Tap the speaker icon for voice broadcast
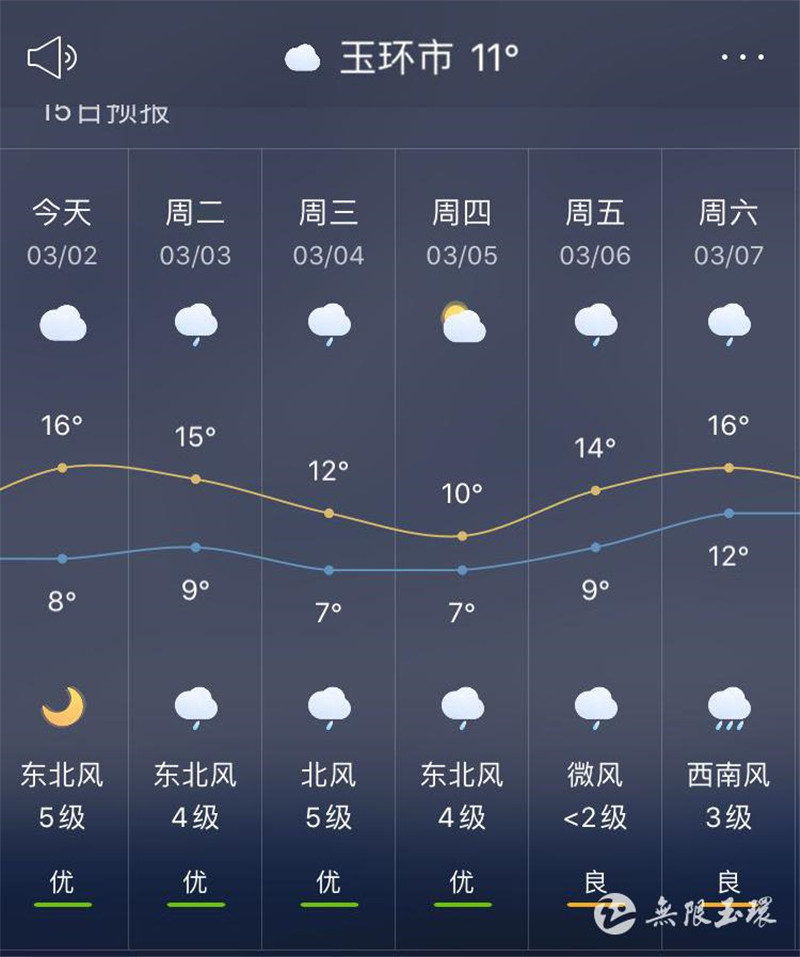The height and width of the screenshot is (957, 800). 52,58
